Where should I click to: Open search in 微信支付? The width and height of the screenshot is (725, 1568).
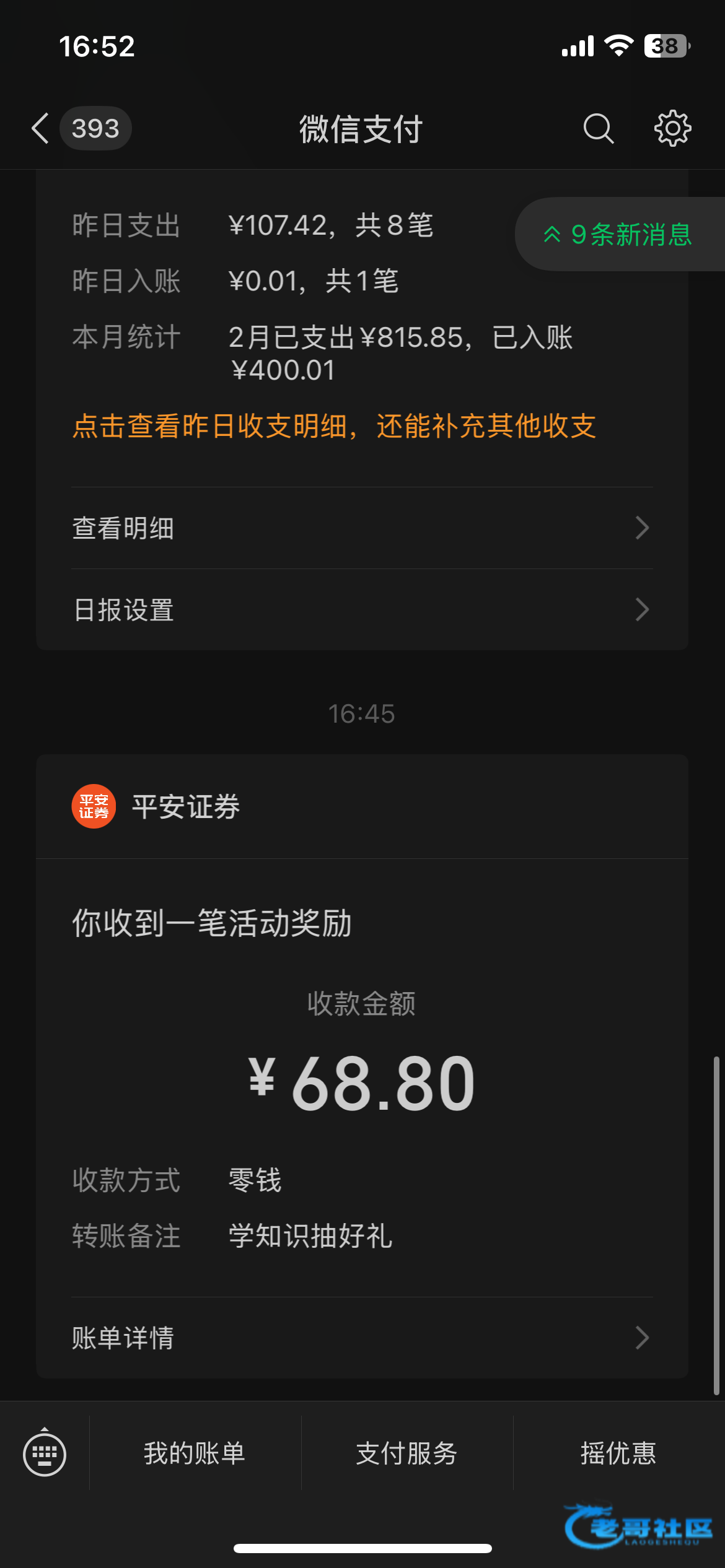(599, 128)
